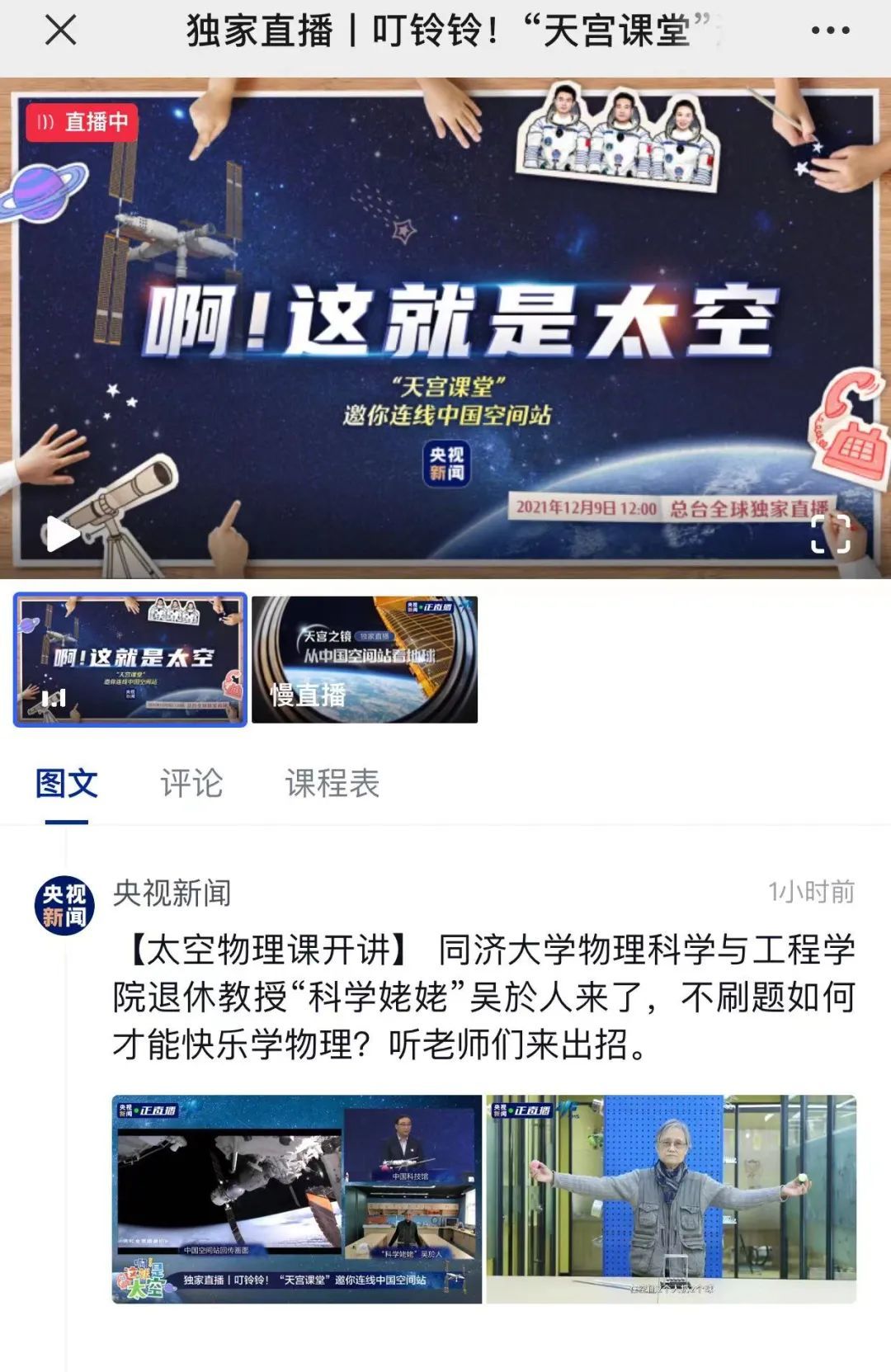The width and height of the screenshot is (891, 1372).
Task: Switch to the 评论 tab
Action: (x=191, y=784)
